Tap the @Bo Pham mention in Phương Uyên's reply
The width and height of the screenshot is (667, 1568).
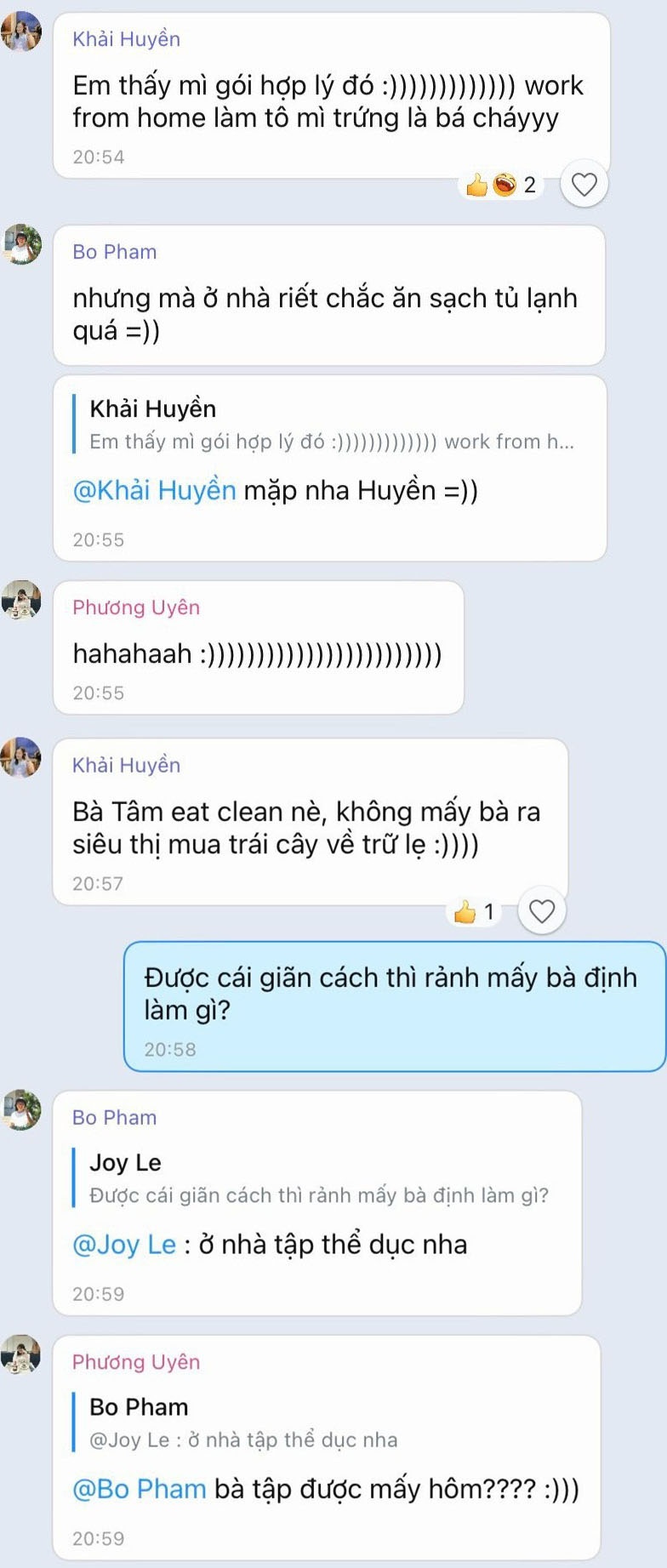[140, 1489]
